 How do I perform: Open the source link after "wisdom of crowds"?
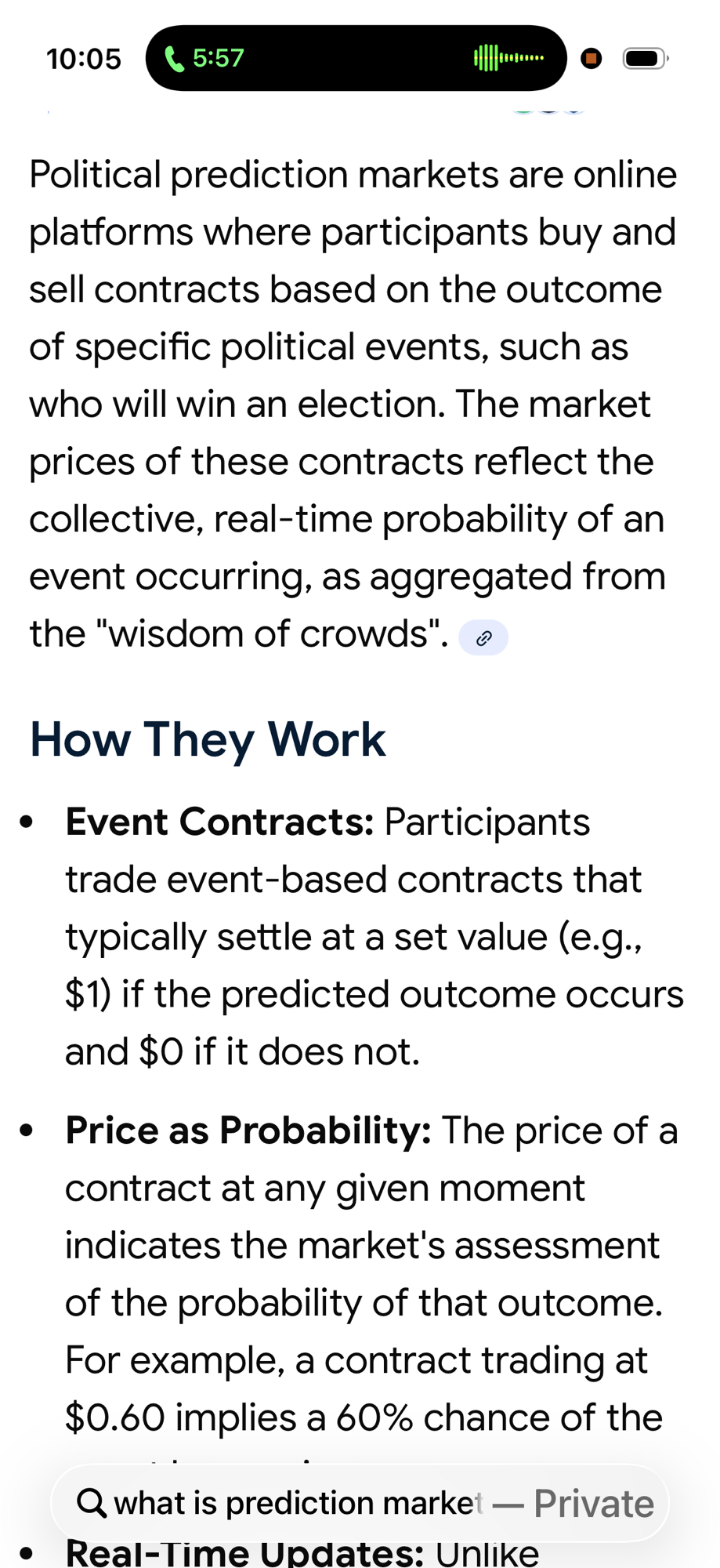(x=483, y=637)
